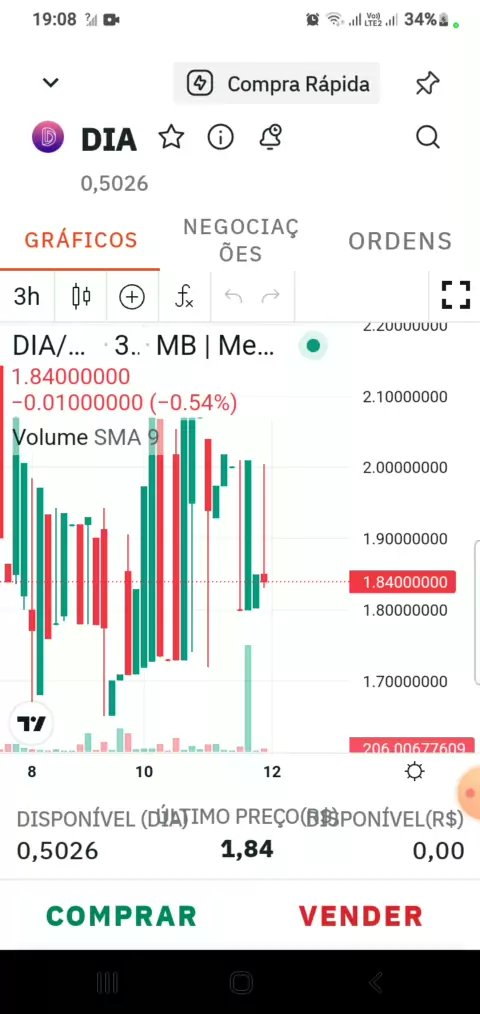
Task: Add a comparison with the plus icon
Action: click(132, 297)
